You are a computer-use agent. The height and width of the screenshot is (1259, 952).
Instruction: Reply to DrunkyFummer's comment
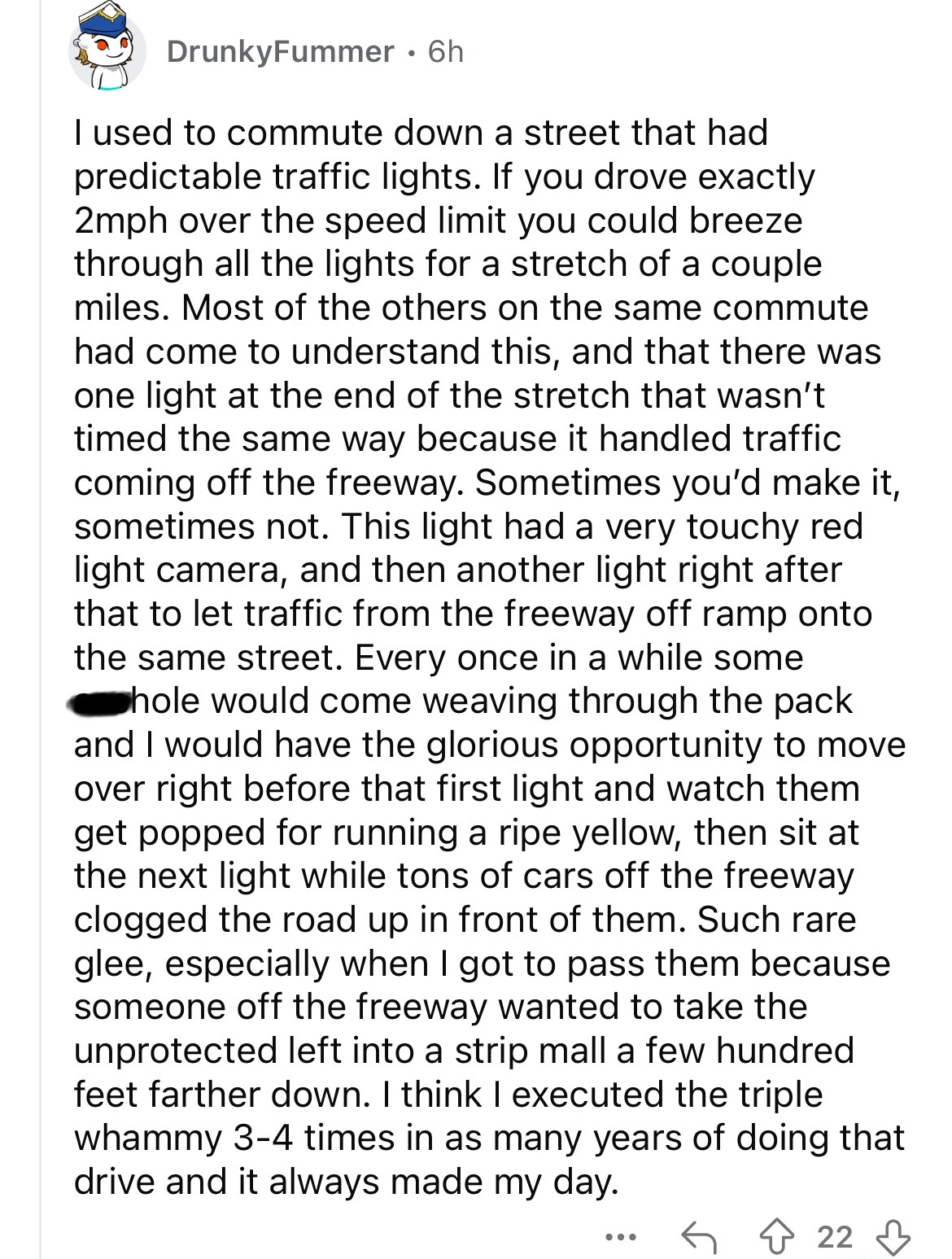coord(700,1237)
